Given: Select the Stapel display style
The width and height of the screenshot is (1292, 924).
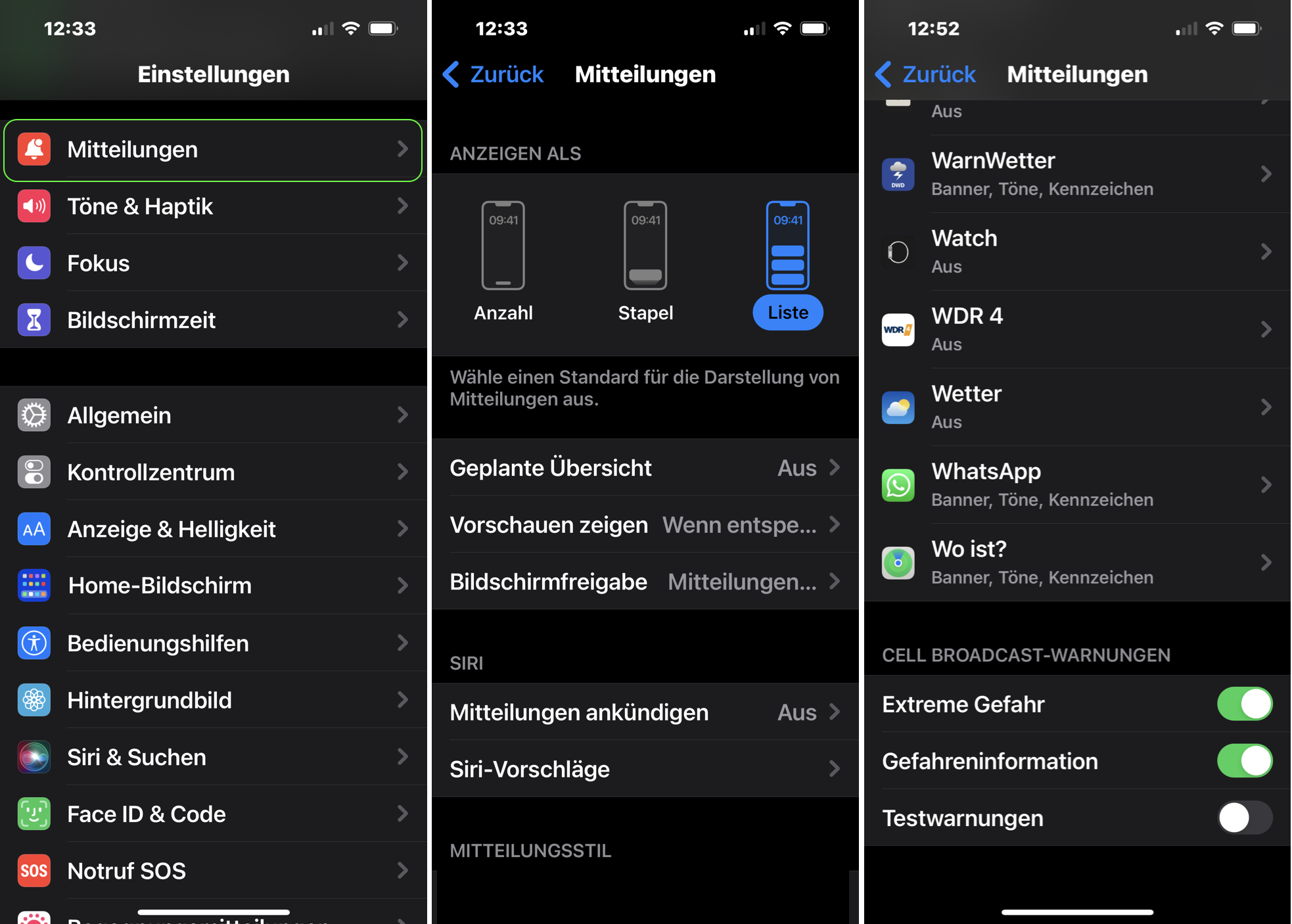Looking at the screenshot, I should (x=645, y=262).
